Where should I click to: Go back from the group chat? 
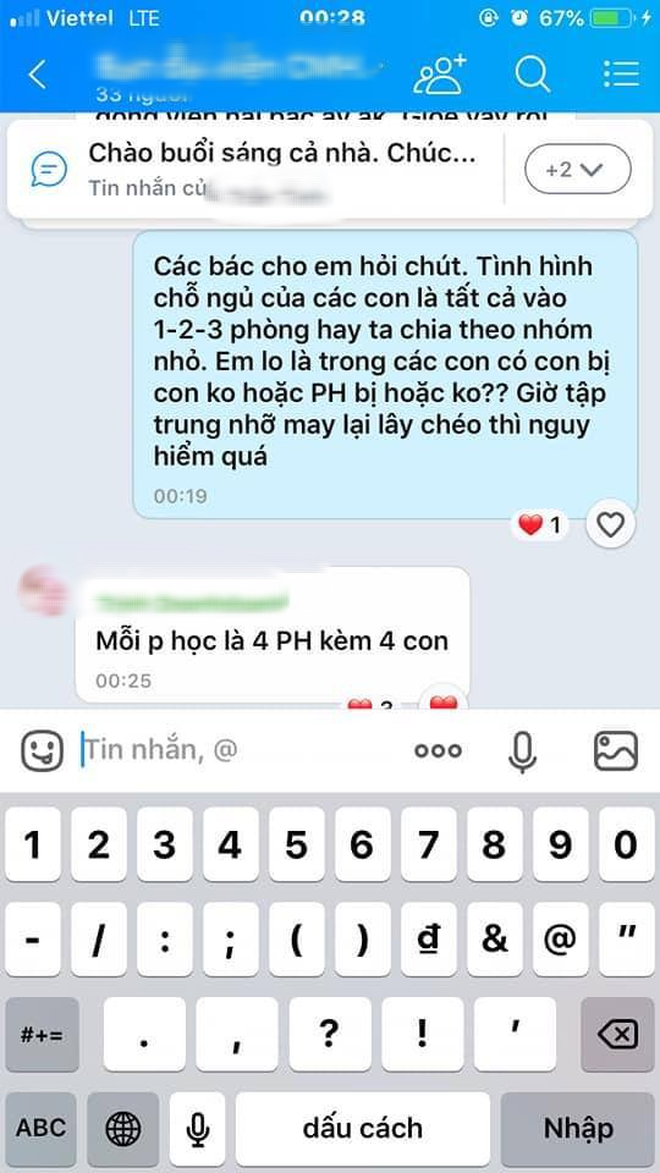37,74
